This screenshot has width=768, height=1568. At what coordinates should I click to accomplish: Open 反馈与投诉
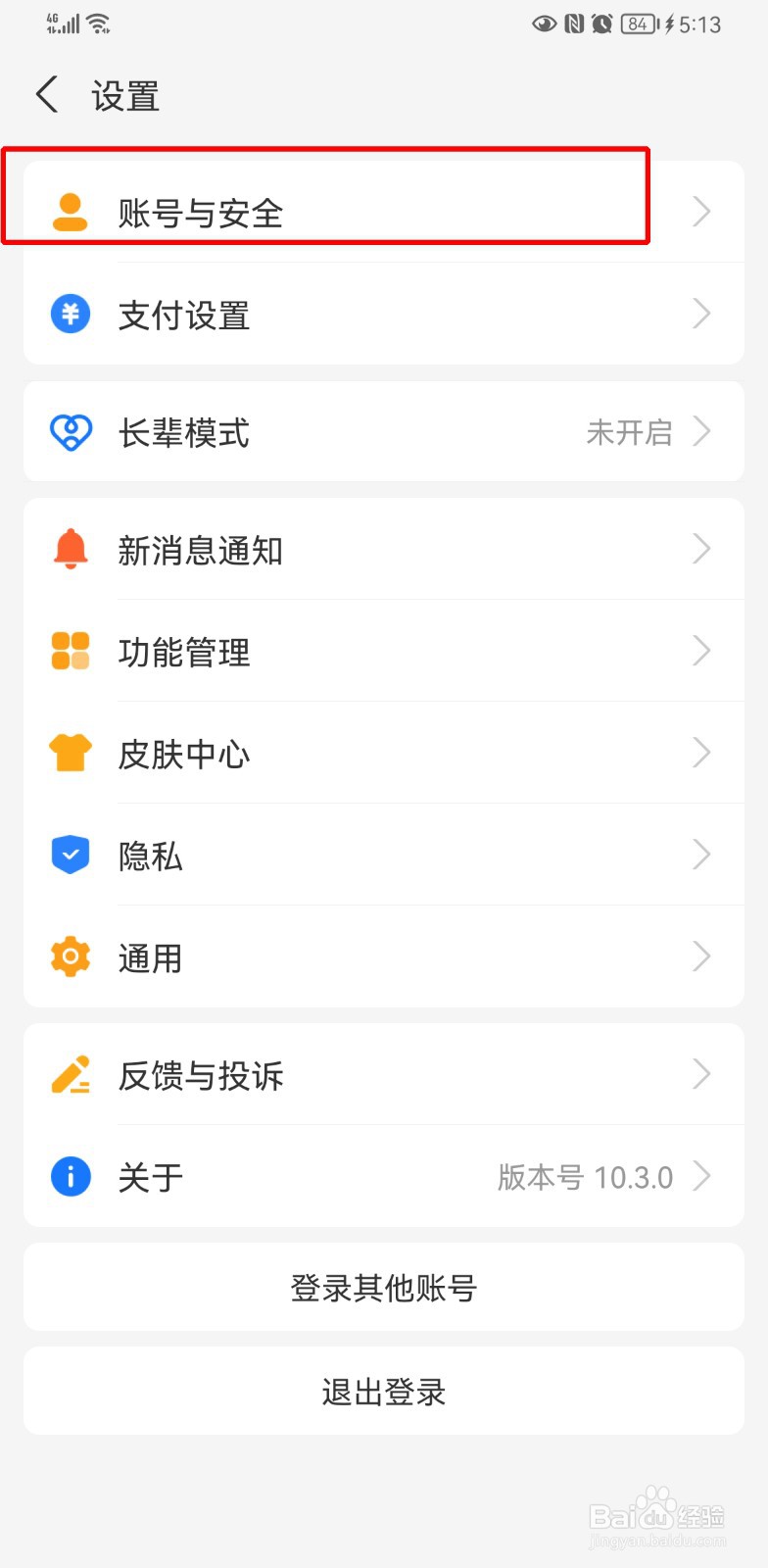coord(384,1074)
